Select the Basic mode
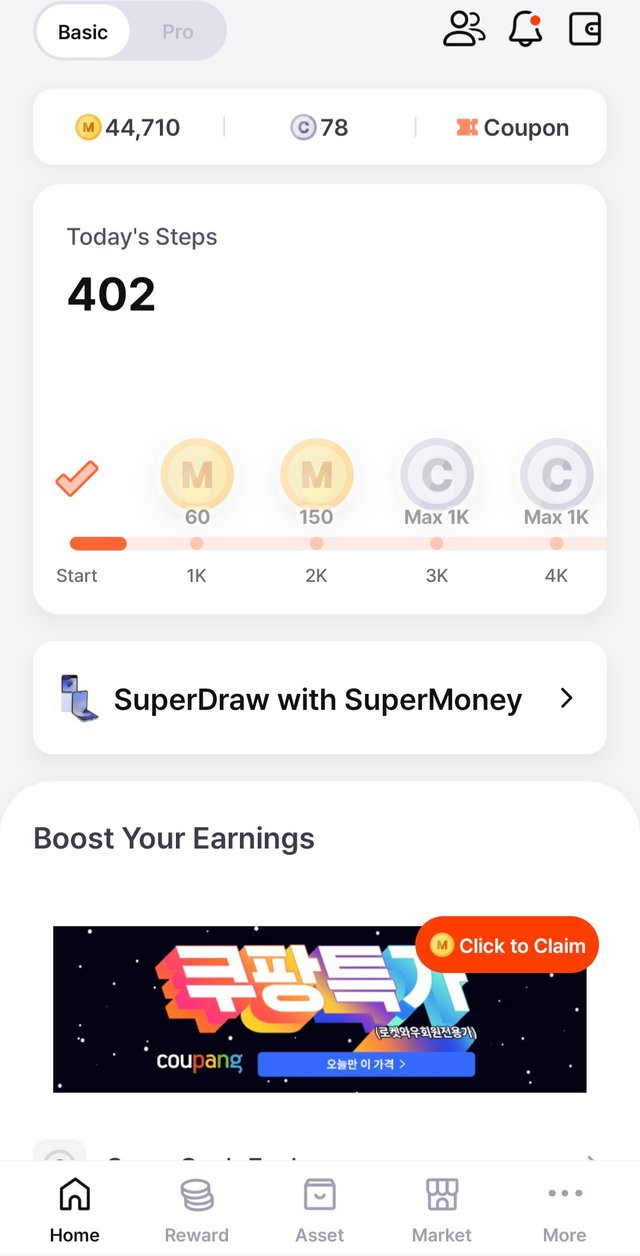This screenshot has width=640, height=1256. 83,32
